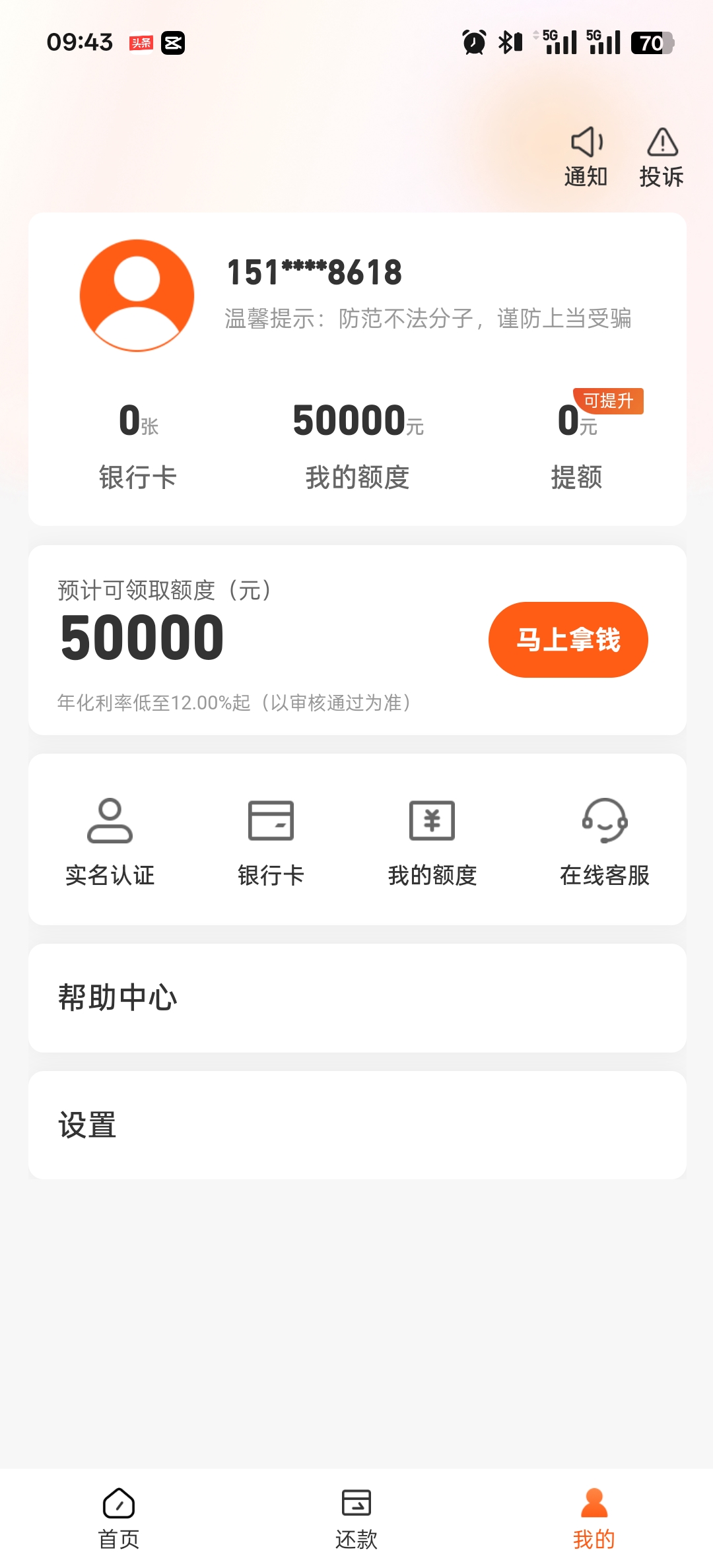Open the 通知 notifications icon

click(586, 157)
